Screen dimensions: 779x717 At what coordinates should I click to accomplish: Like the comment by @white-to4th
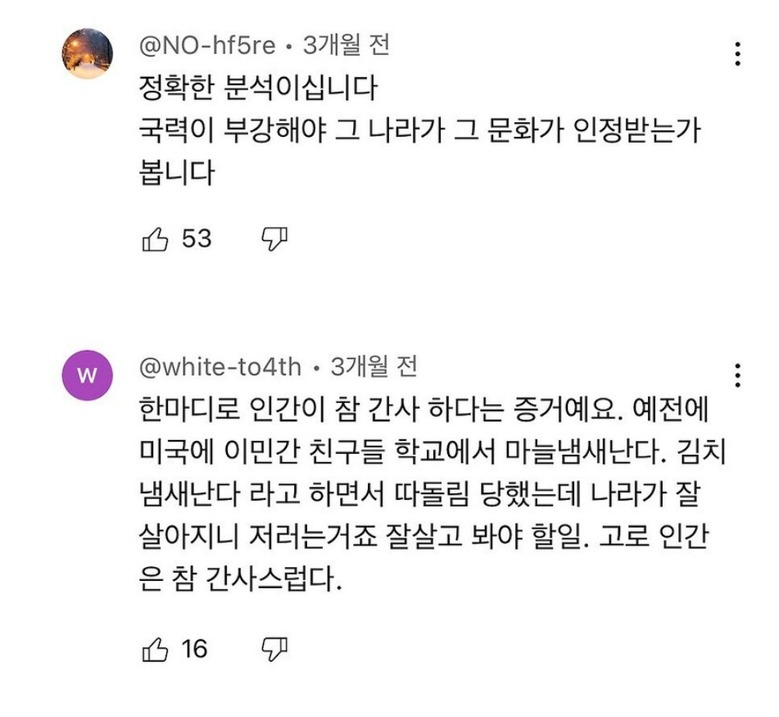click(x=156, y=649)
